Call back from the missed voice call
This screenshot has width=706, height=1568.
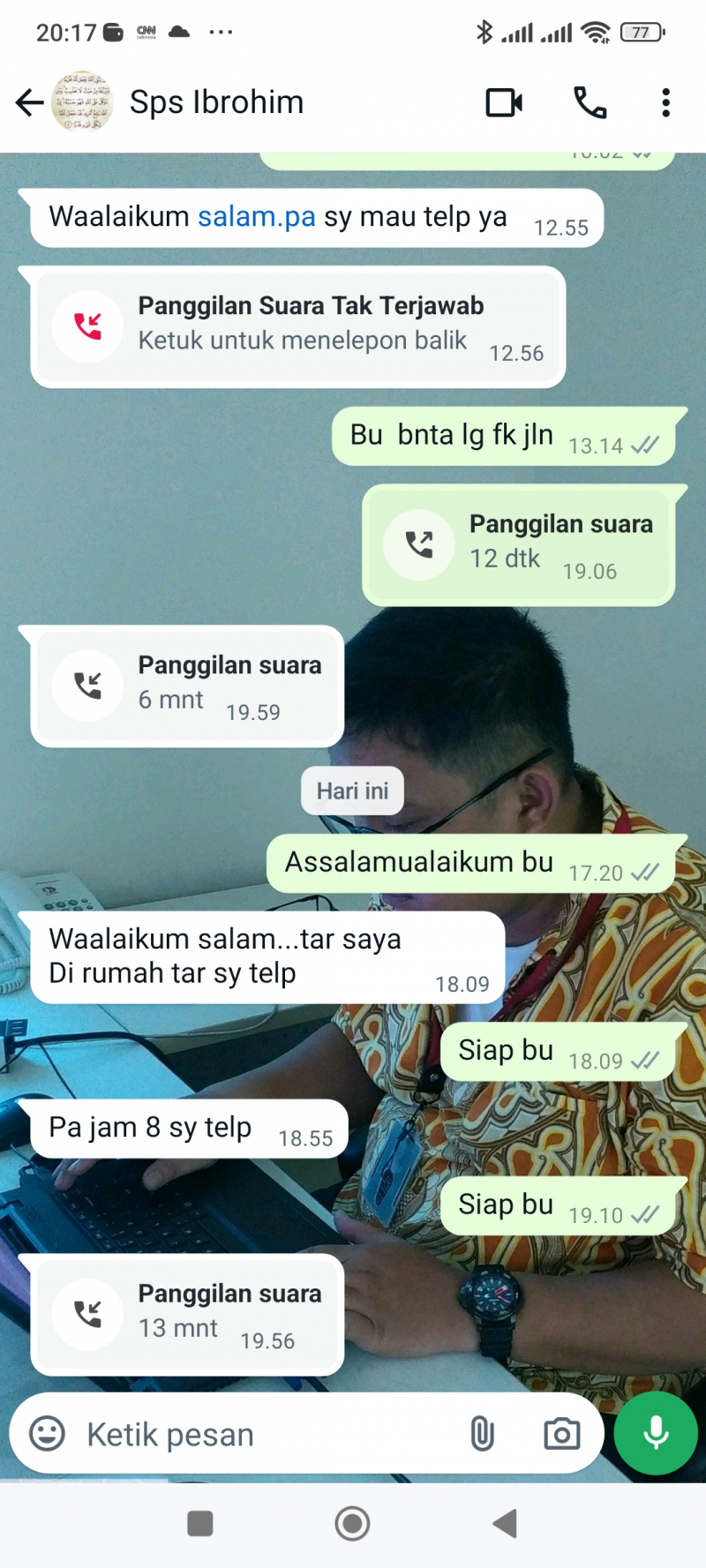(x=297, y=327)
